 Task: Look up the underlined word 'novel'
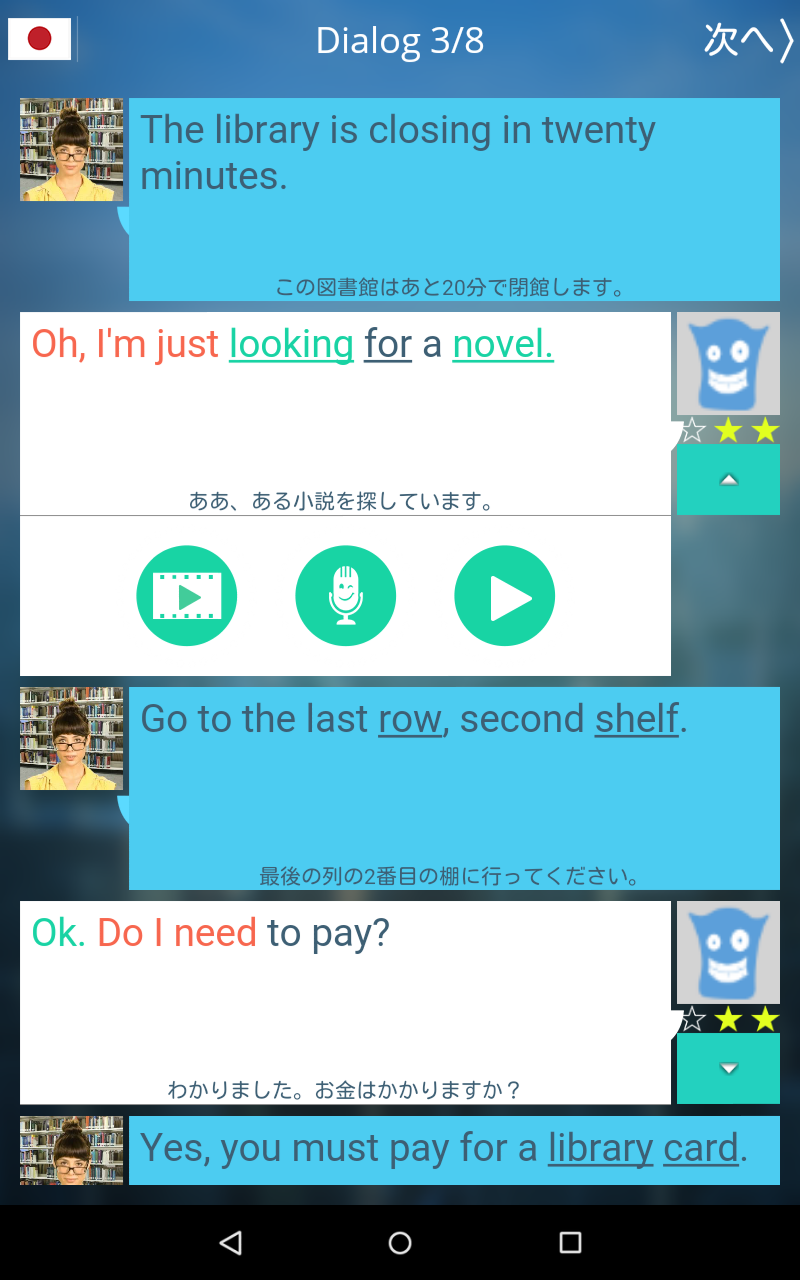tap(502, 345)
